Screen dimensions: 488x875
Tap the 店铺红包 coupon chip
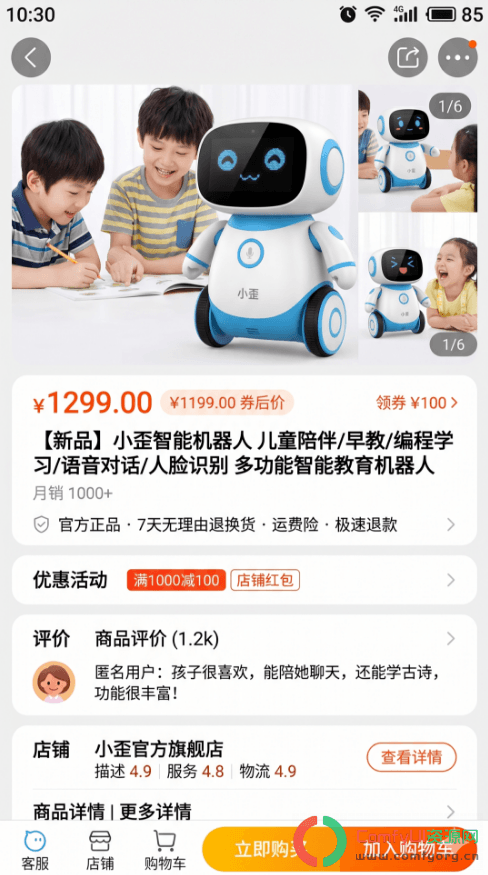(265, 580)
